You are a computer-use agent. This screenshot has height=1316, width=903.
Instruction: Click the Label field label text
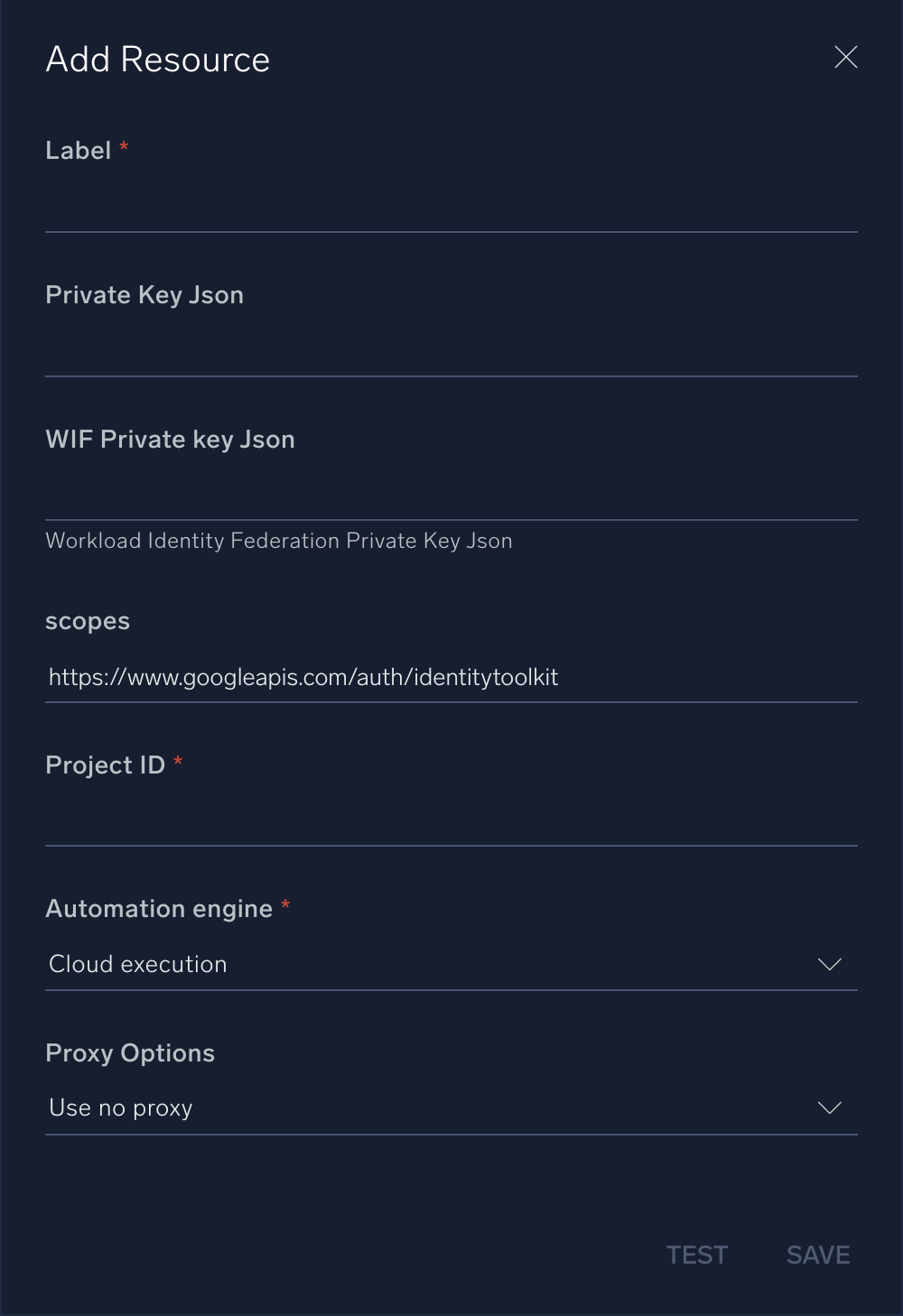tap(80, 151)
